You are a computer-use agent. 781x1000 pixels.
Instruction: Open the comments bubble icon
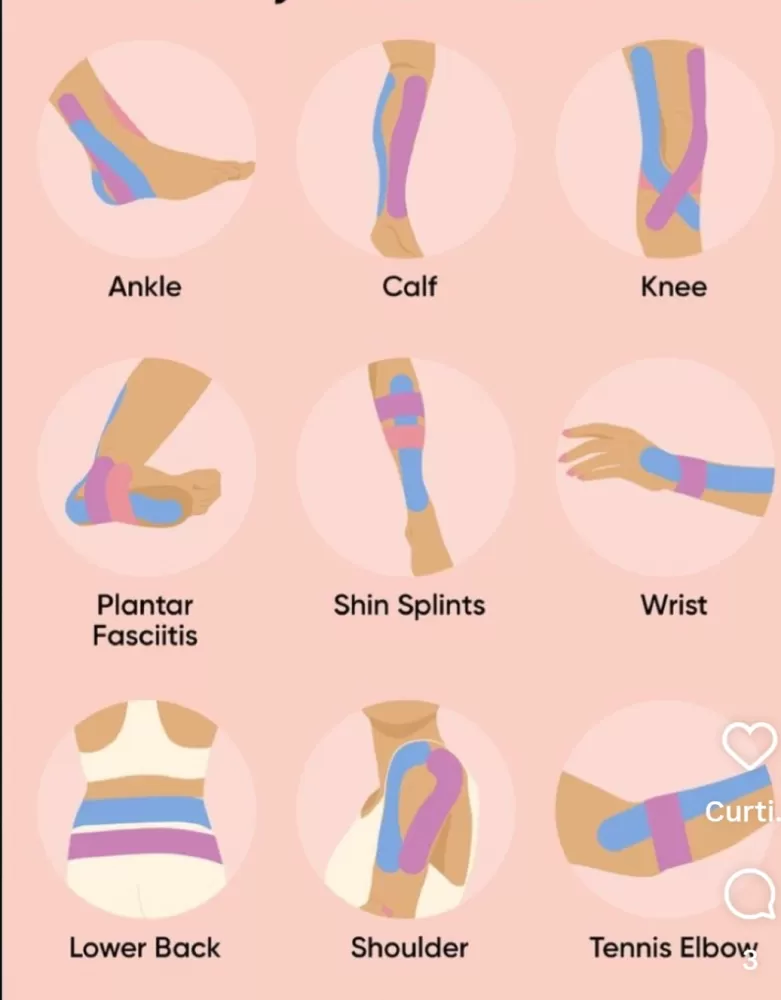click(x=749, y=894)
